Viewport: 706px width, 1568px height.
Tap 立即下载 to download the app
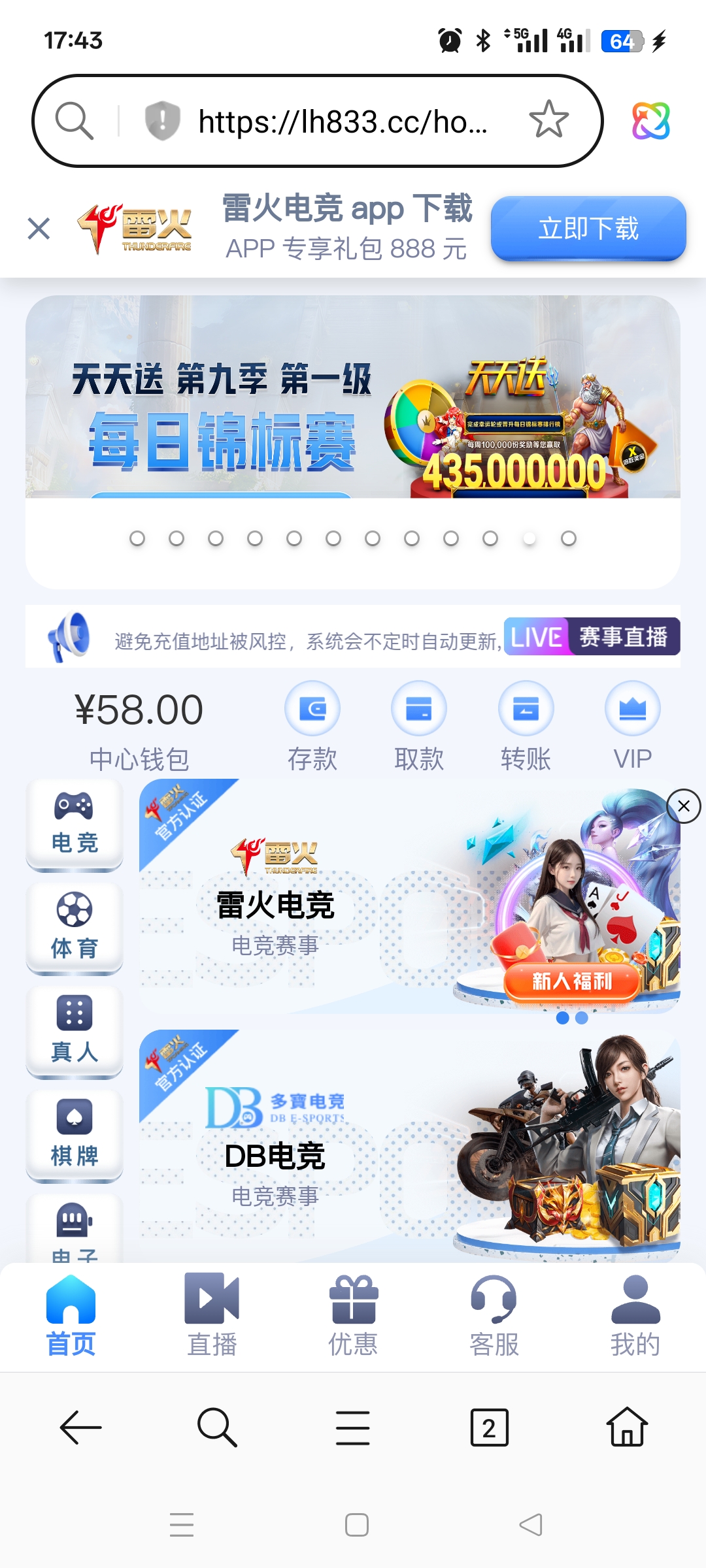(x=588, y=229)
